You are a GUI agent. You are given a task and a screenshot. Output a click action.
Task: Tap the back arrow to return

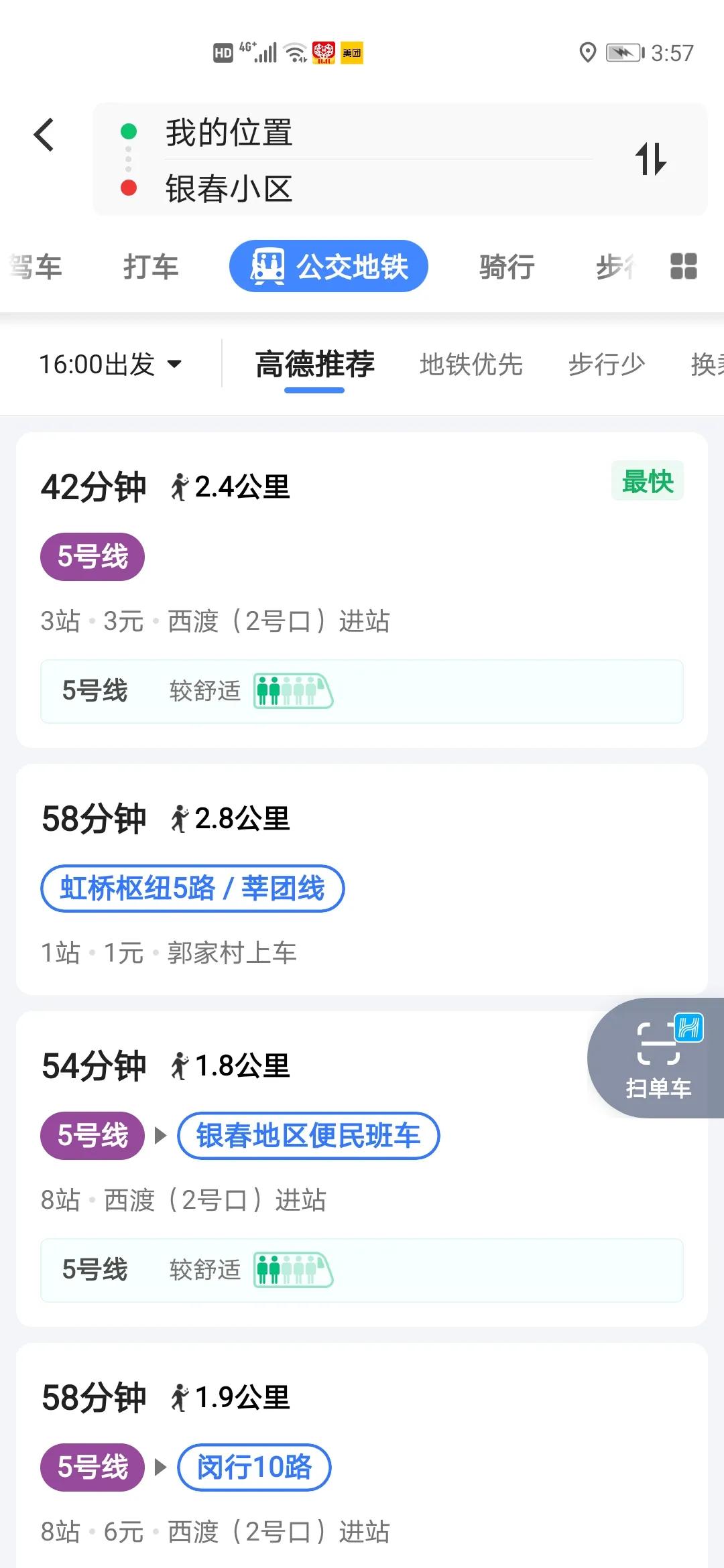44,134
